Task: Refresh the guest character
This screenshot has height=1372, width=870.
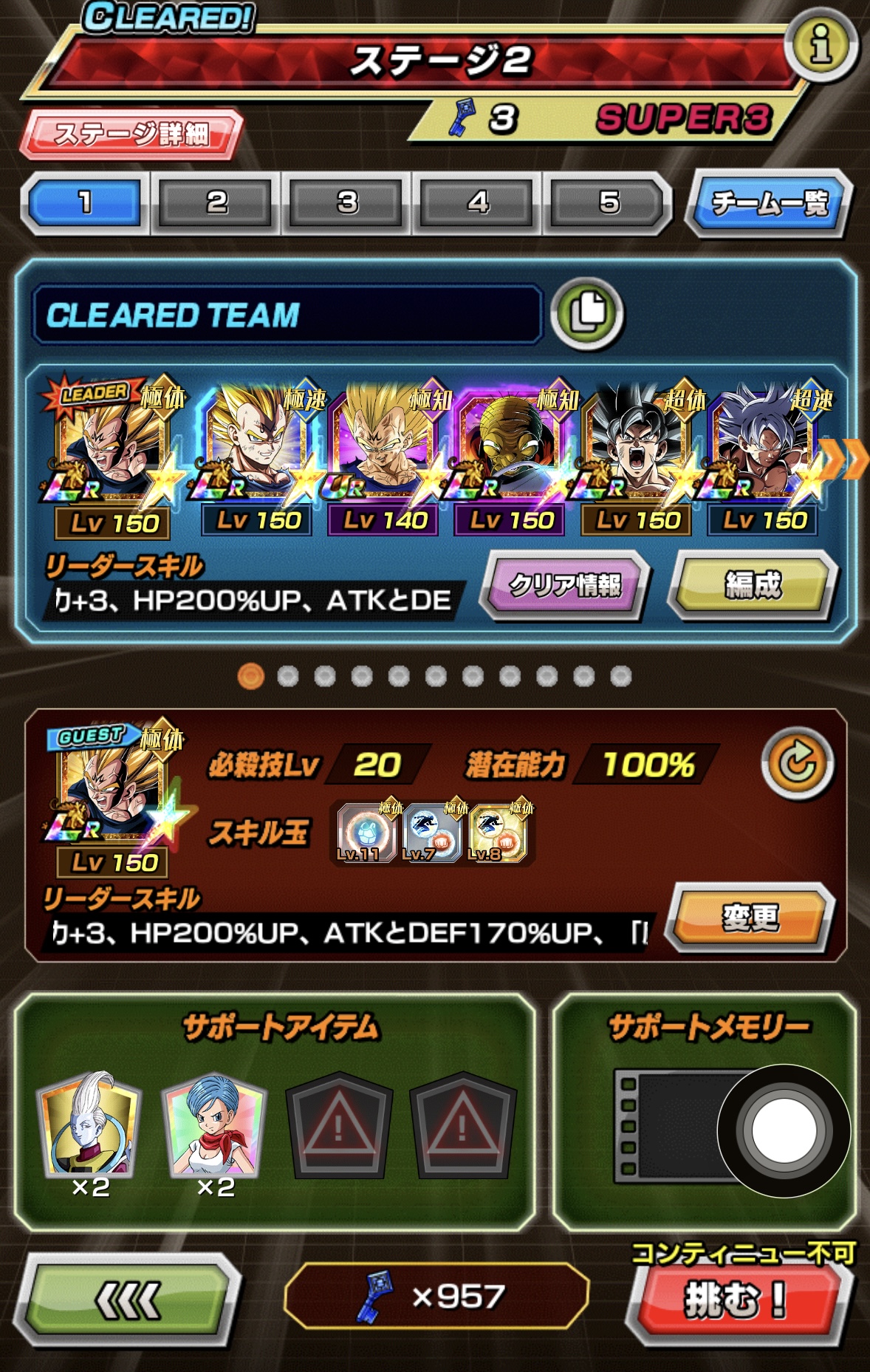Action: pyautogui.click(x=797, y=763)
